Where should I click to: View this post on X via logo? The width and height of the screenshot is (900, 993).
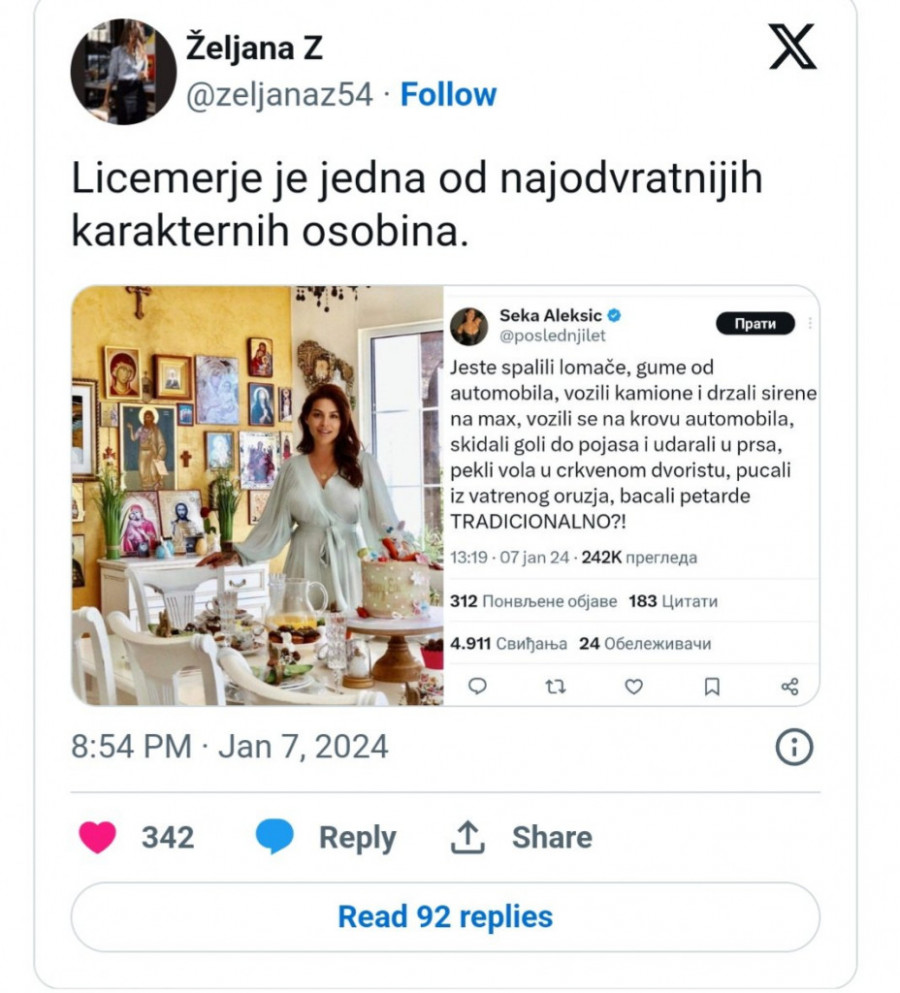click(x=792, y=47)
